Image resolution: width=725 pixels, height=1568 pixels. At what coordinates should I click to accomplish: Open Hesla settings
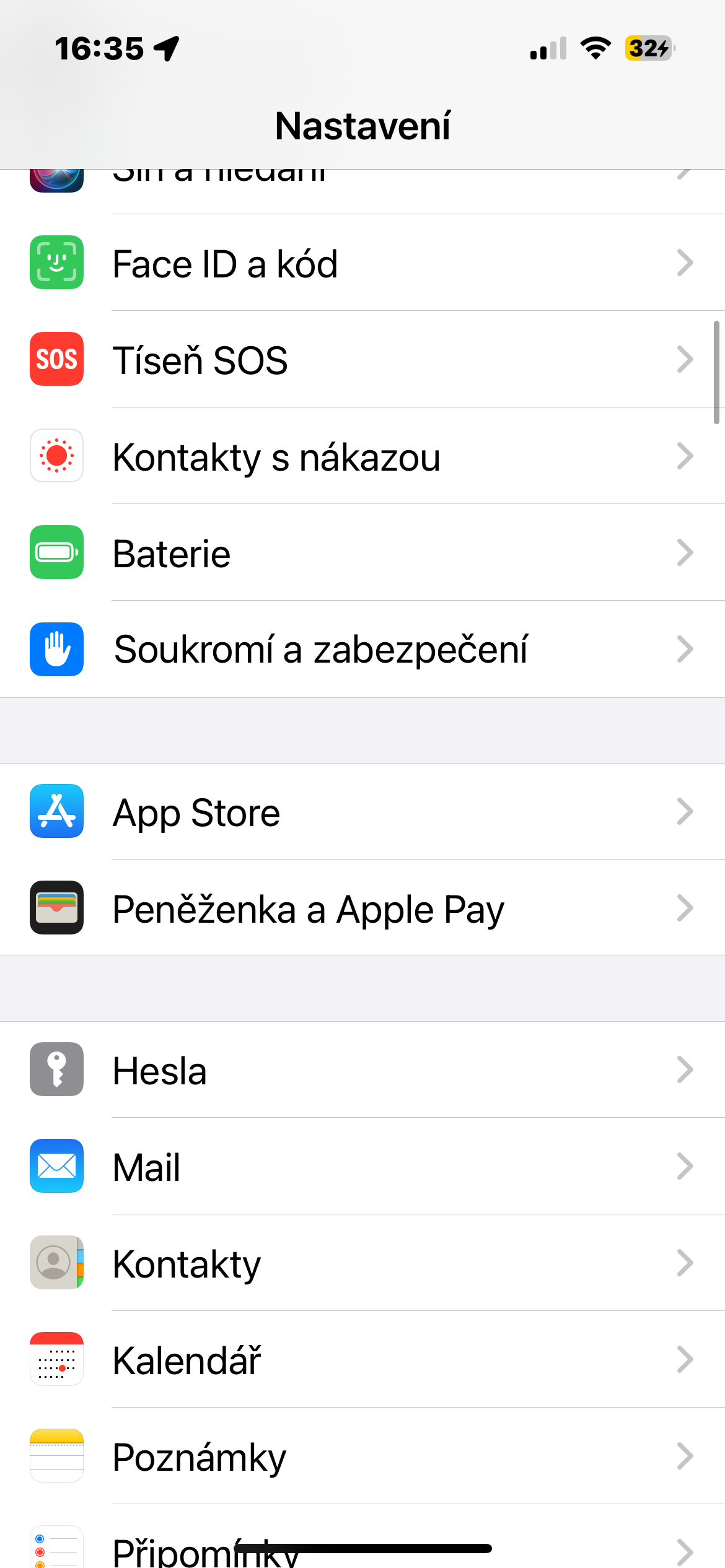pyautogui.click(x=362, y=1070)
